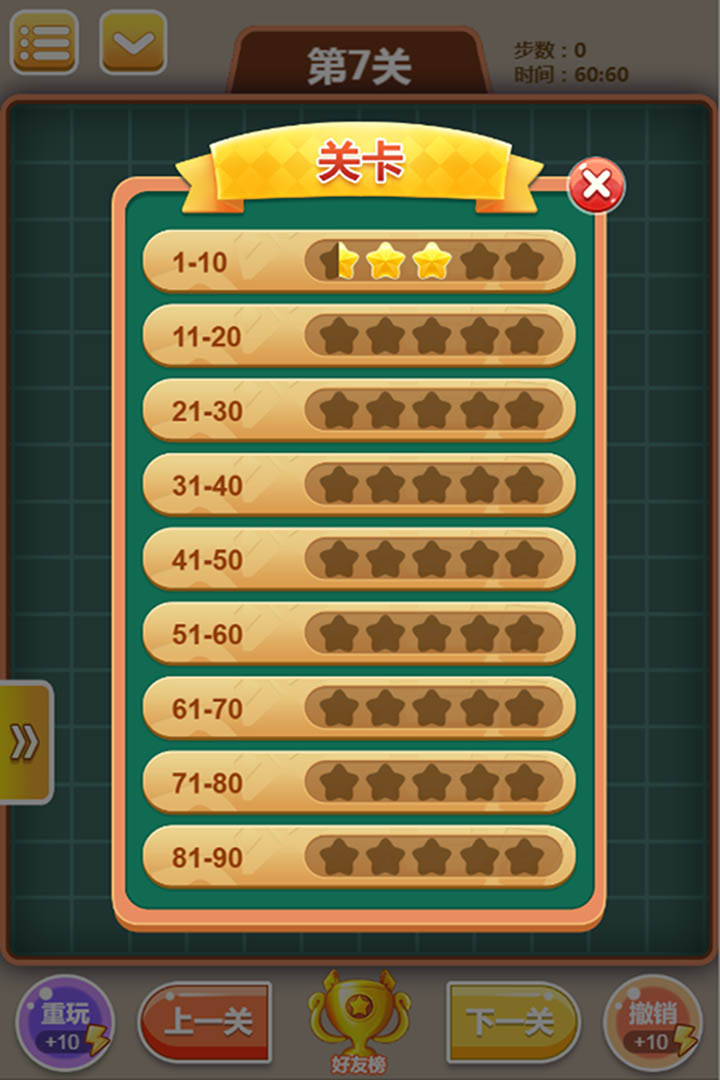Expand the side panel arrow tab

[x=25, y=742]
